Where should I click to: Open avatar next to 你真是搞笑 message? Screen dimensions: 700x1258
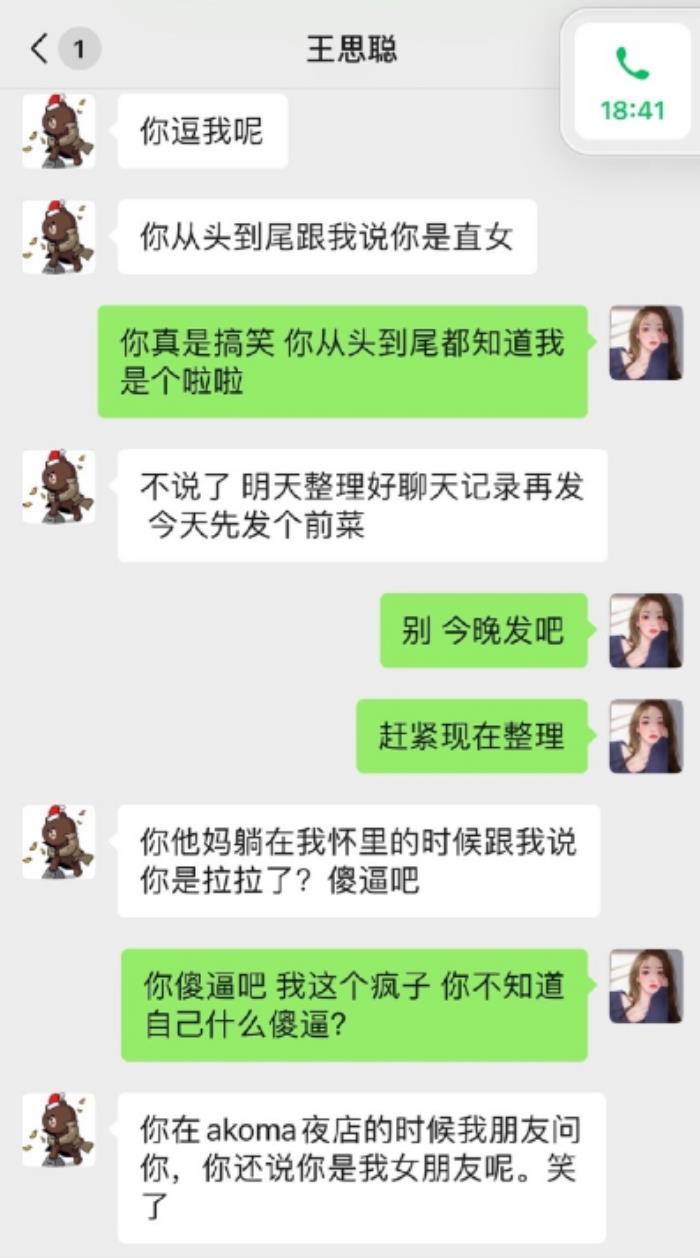coord(646,343)
